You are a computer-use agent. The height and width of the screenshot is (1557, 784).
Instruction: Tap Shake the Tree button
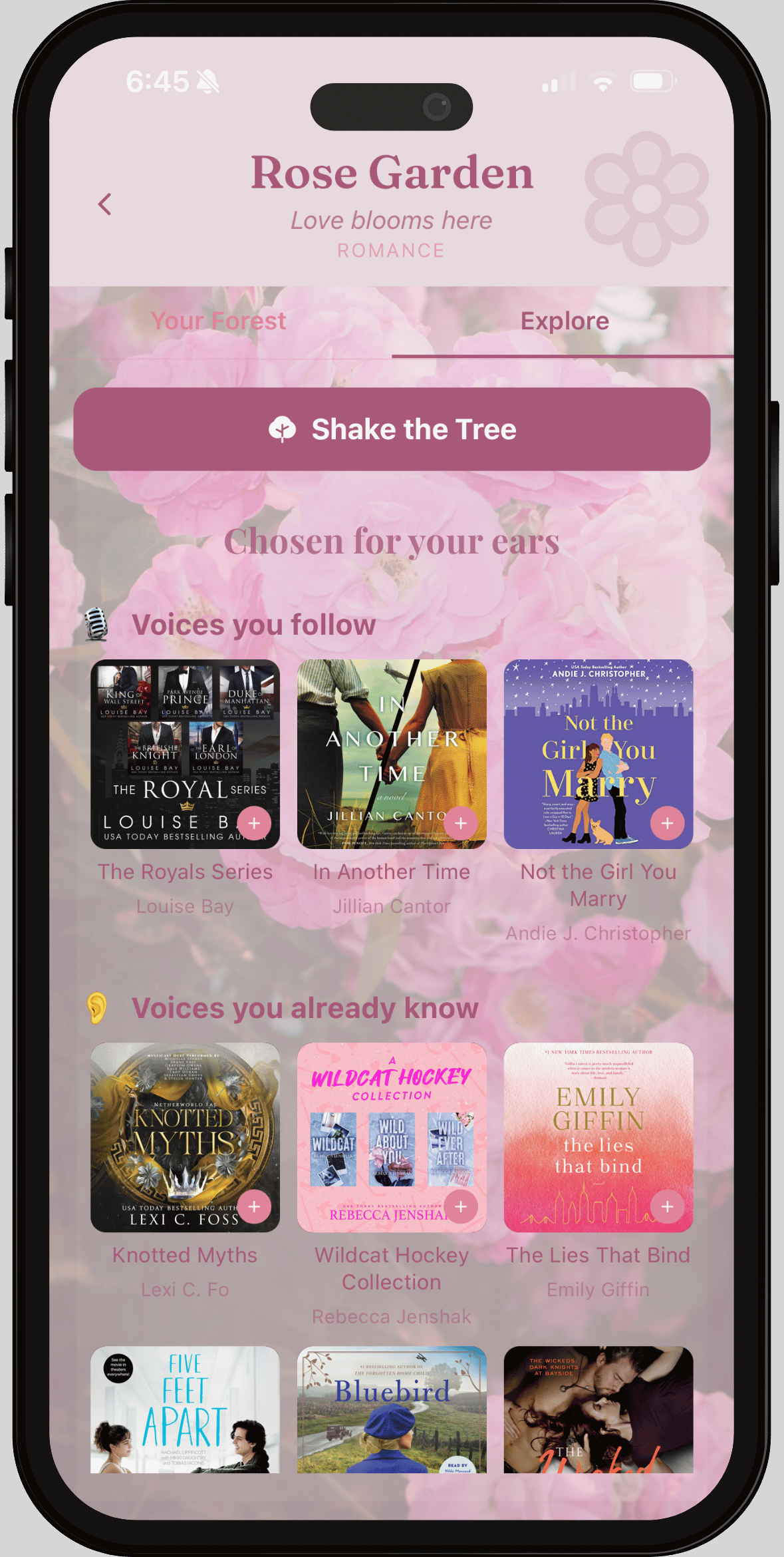(392, 429)
